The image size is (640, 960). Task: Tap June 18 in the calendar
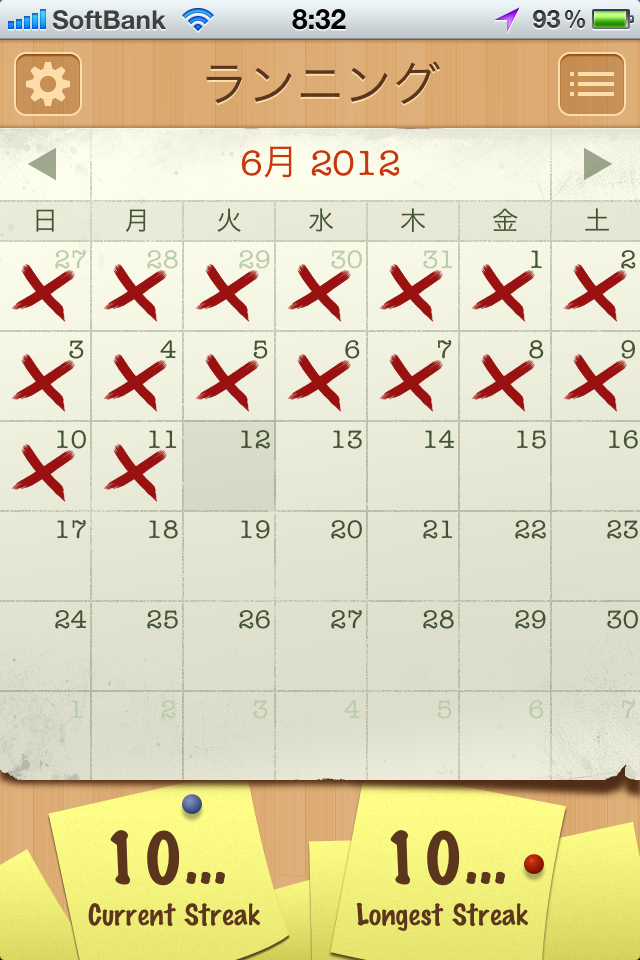tap(137, 556)
